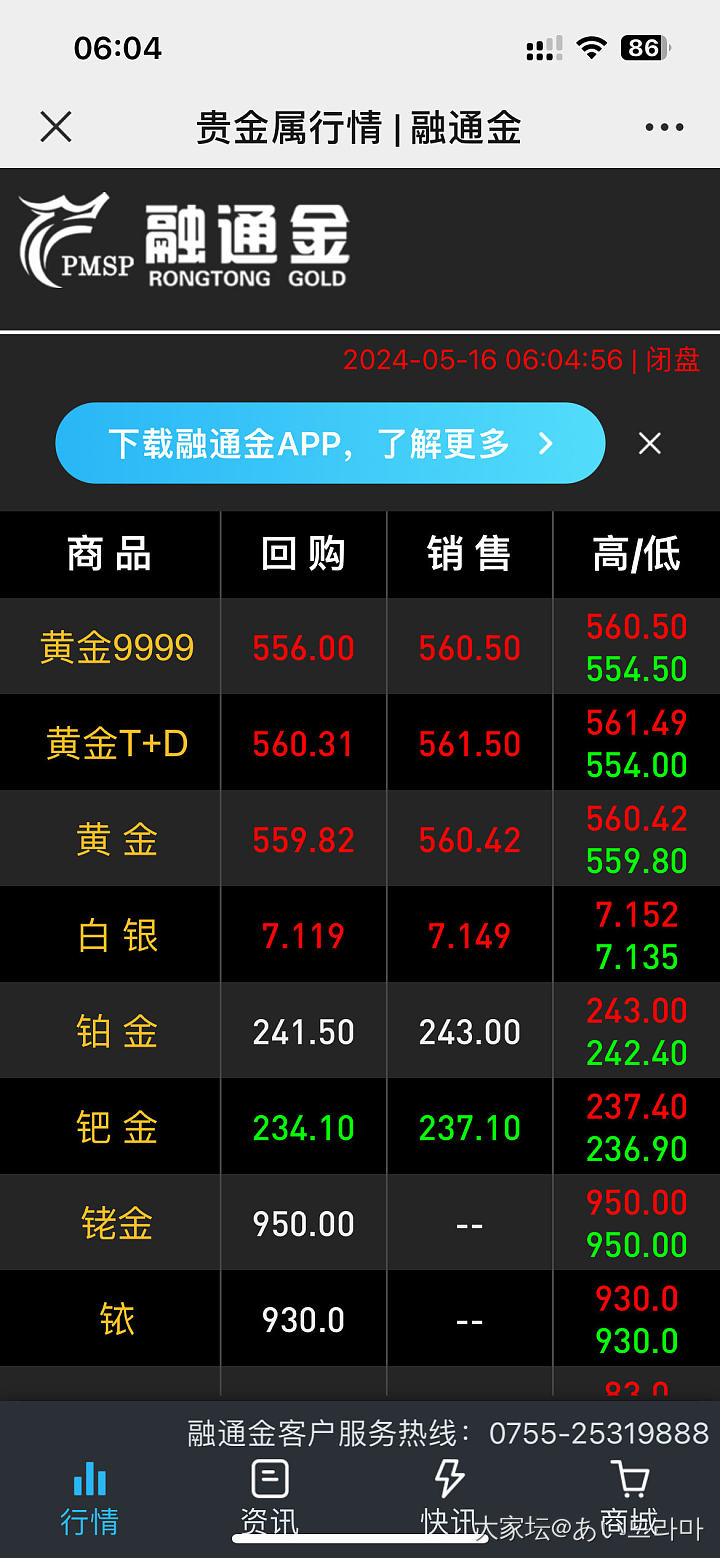Go to the 商城 tab
720x1558 pixels.
pos(630,1497)
